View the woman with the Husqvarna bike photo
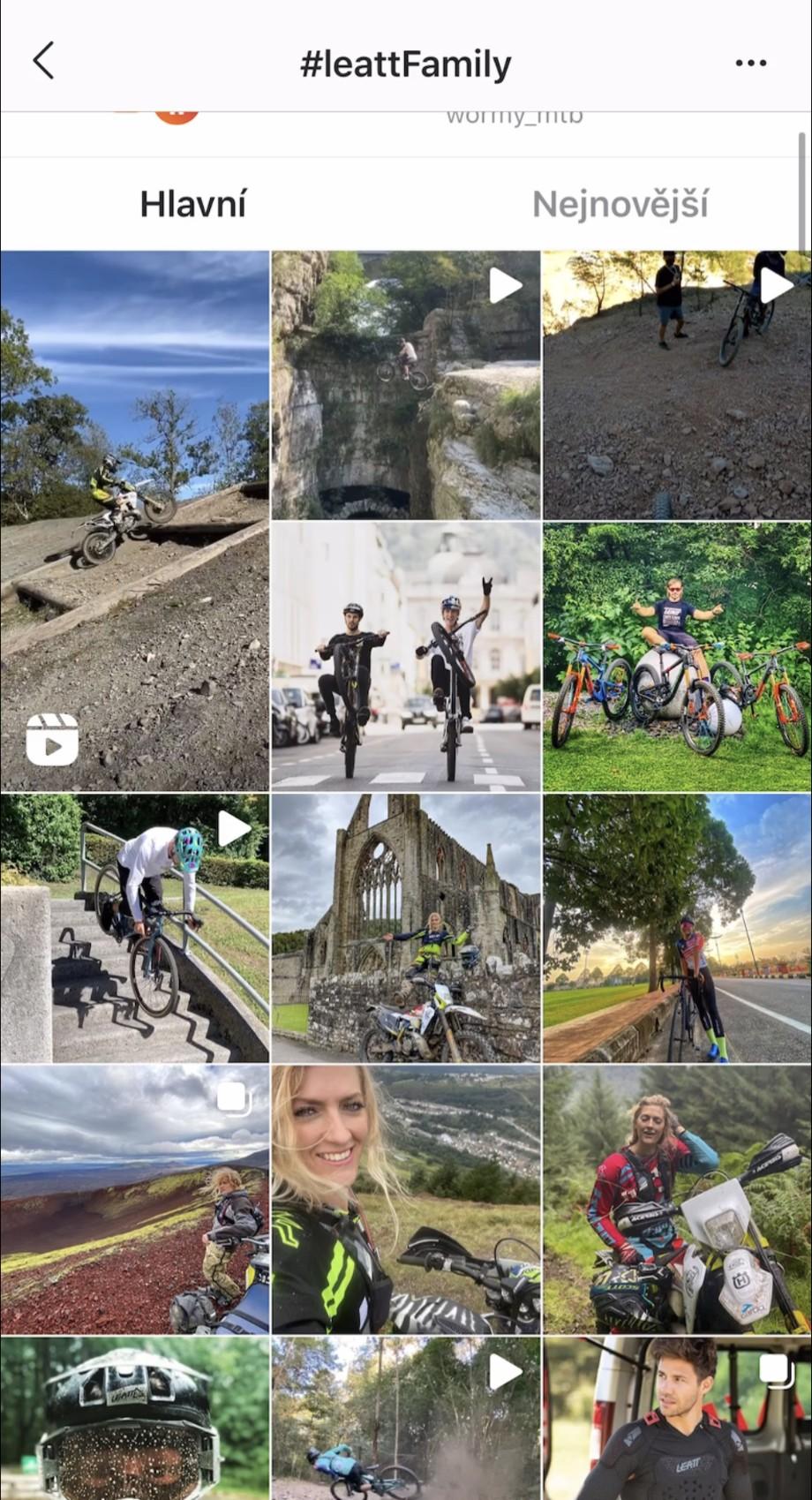 click(676, 1199)
